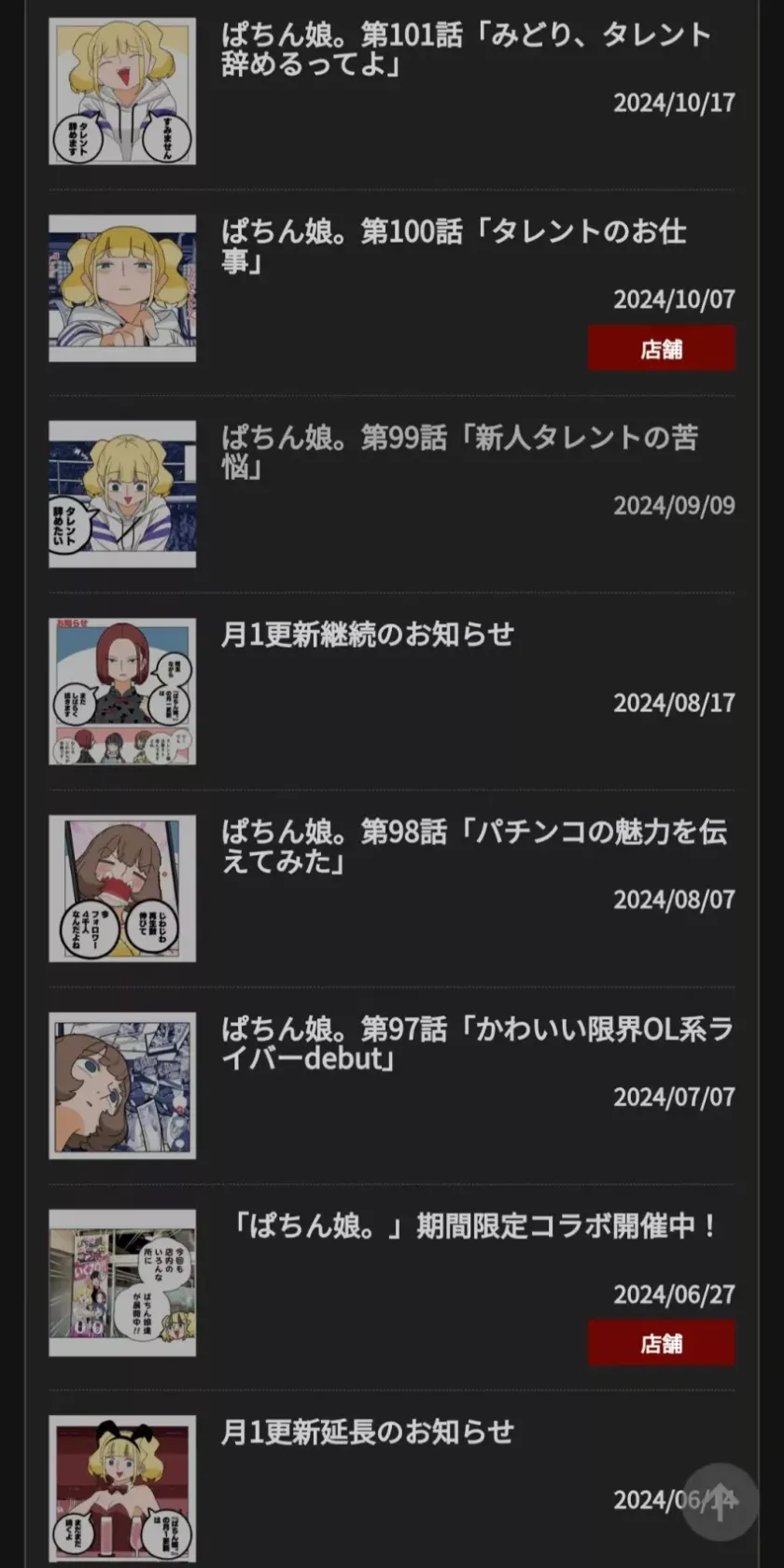This screenshot has height=1568, width=784.
Task: Open 「ぱちん娘。」期間限定コラボ開催中！ post
Action: pyautogui.click(x=474, y=1225)
